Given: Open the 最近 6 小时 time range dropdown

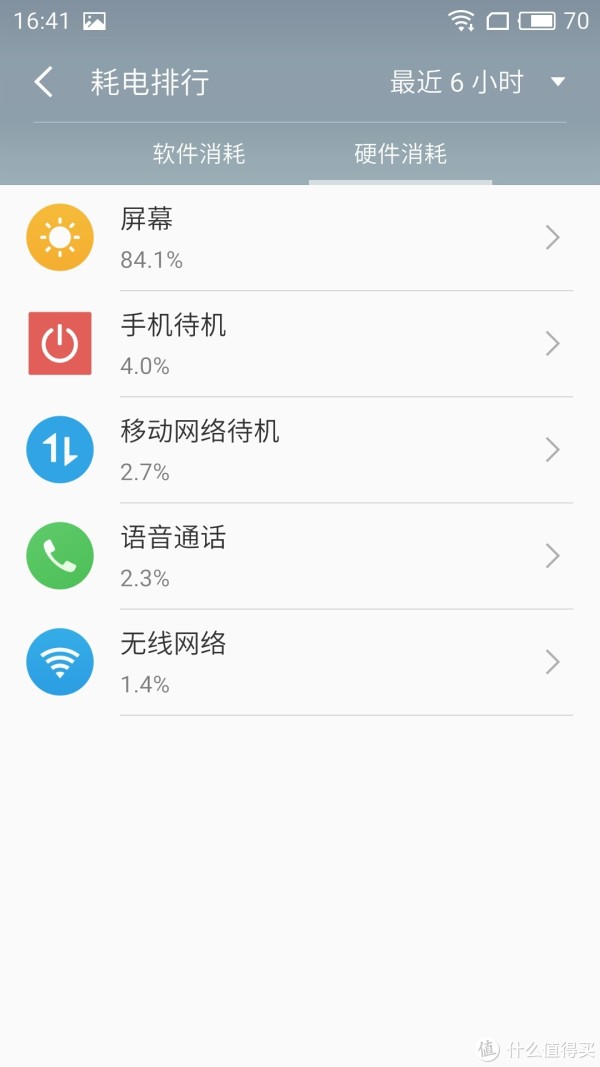Looking at the screenshot, I should (x=478, y=82).
